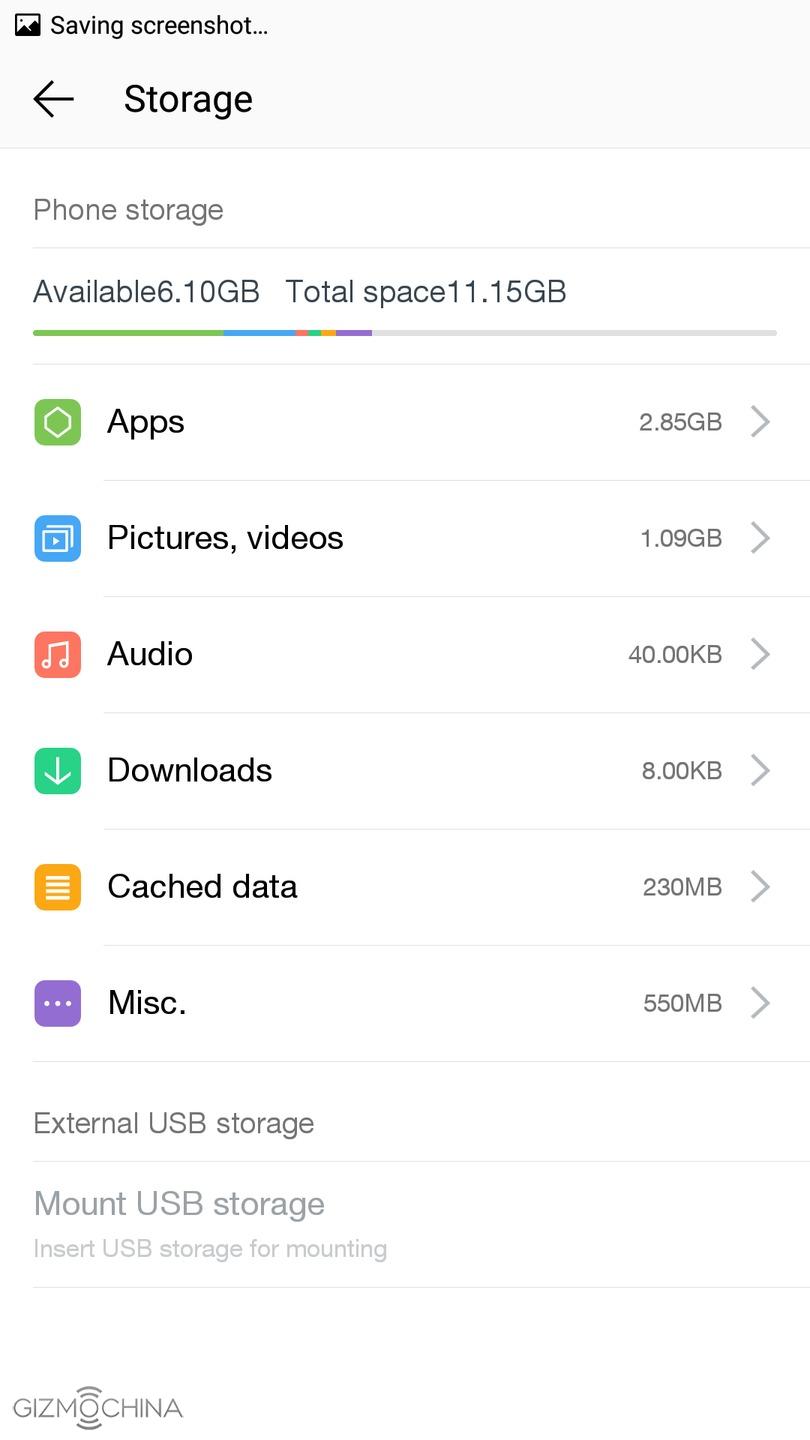This screenshot has width=810, height=1440.
Task: Select the Cached data row
Action: point(405,886)
